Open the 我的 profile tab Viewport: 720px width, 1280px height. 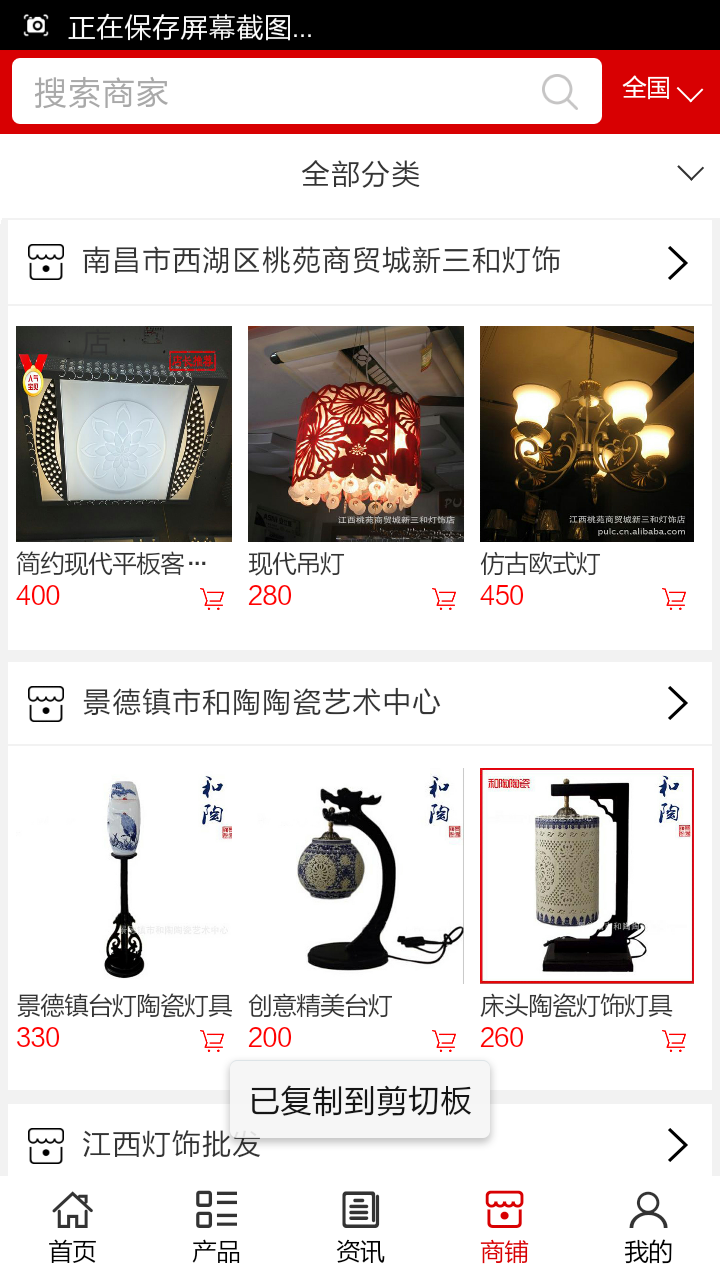click(x=648, y=1227)
